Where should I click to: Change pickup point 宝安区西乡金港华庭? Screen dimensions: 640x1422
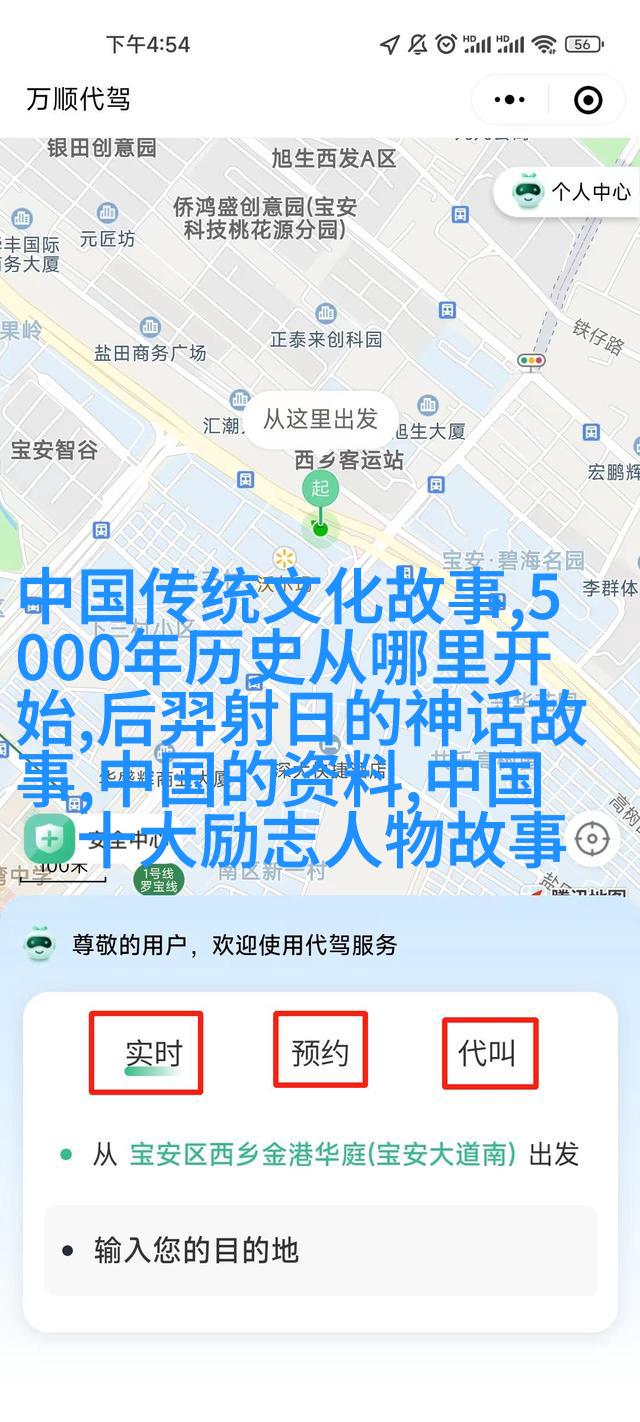point(322,1155)
